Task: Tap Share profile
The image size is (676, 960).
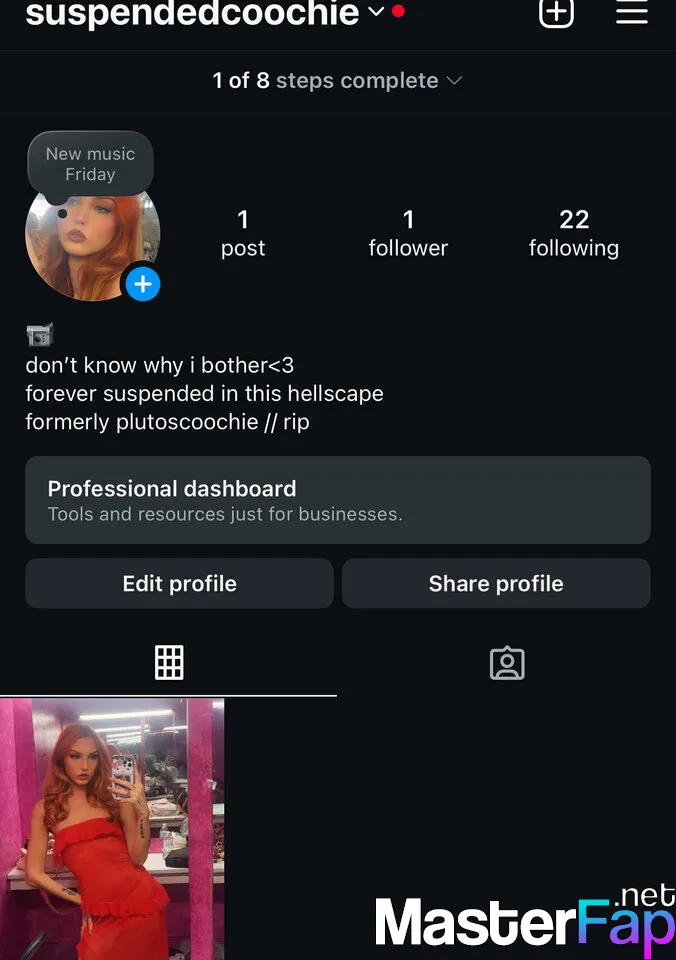Action: 496,584
